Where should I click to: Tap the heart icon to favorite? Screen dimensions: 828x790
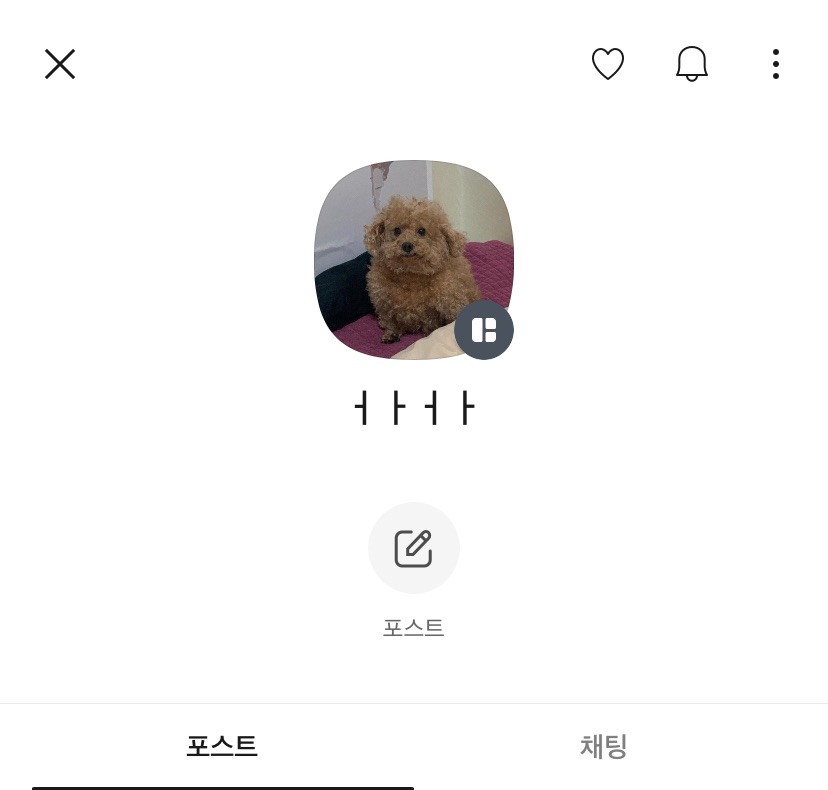click(x=608, y=64)
